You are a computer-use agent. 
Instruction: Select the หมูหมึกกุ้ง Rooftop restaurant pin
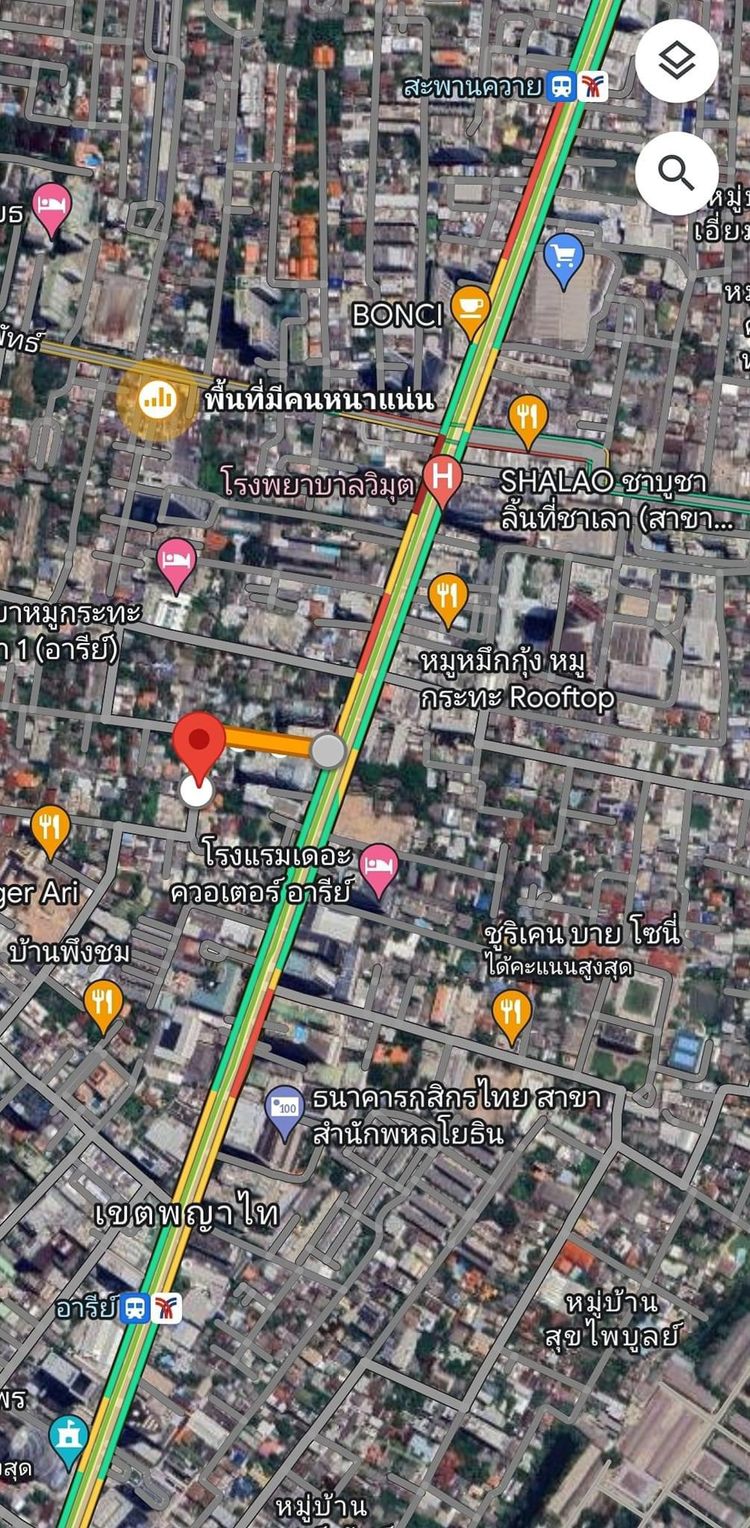pyautogui.click(x=448, y=597)
